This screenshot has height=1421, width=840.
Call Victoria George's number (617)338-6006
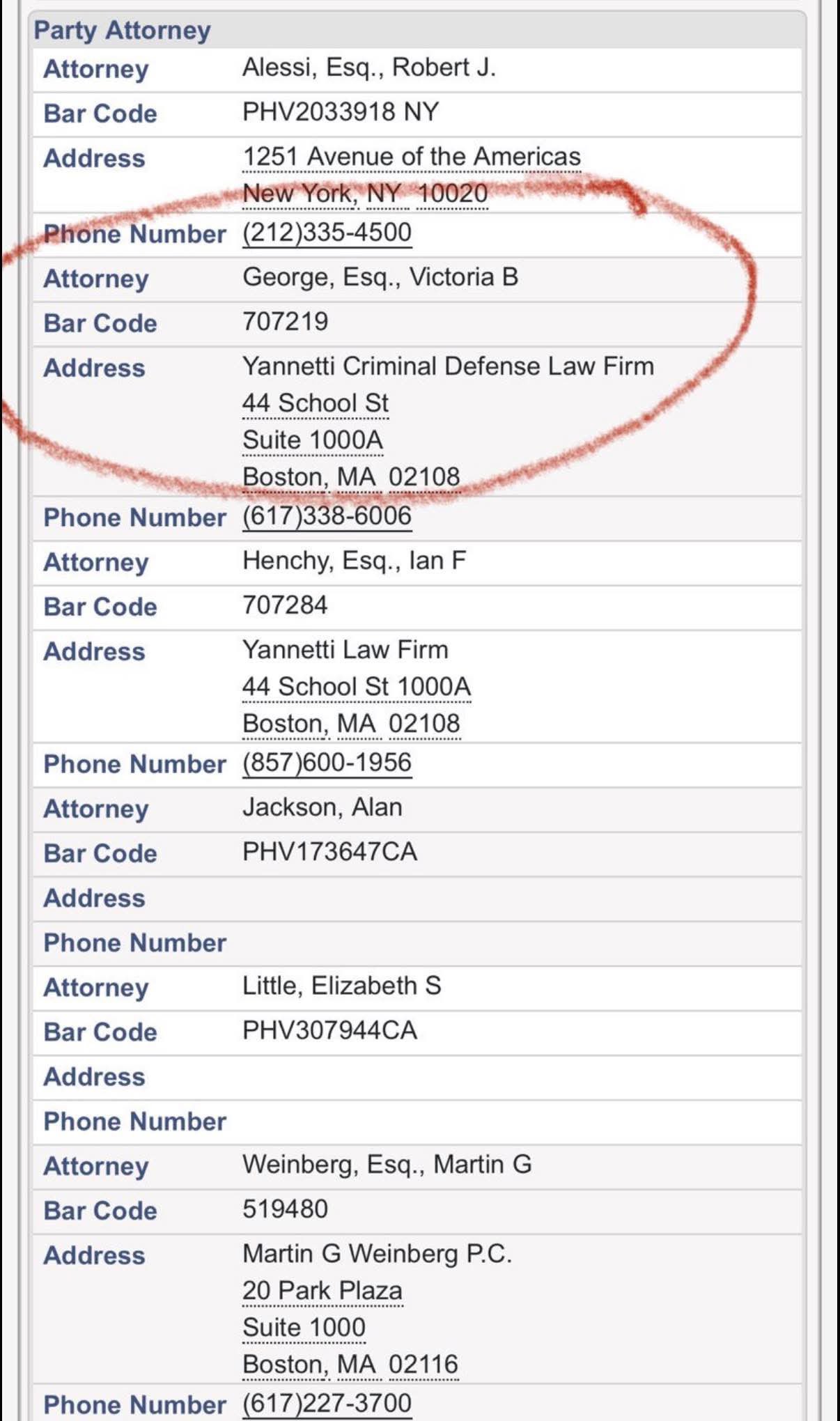327,516
